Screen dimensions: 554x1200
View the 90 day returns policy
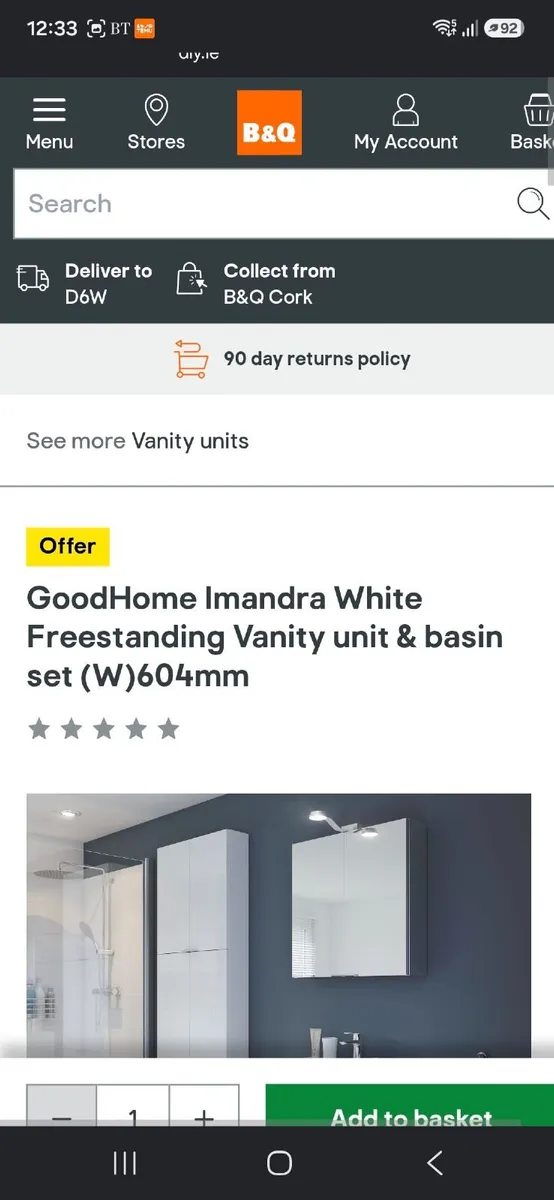point(291,359)
